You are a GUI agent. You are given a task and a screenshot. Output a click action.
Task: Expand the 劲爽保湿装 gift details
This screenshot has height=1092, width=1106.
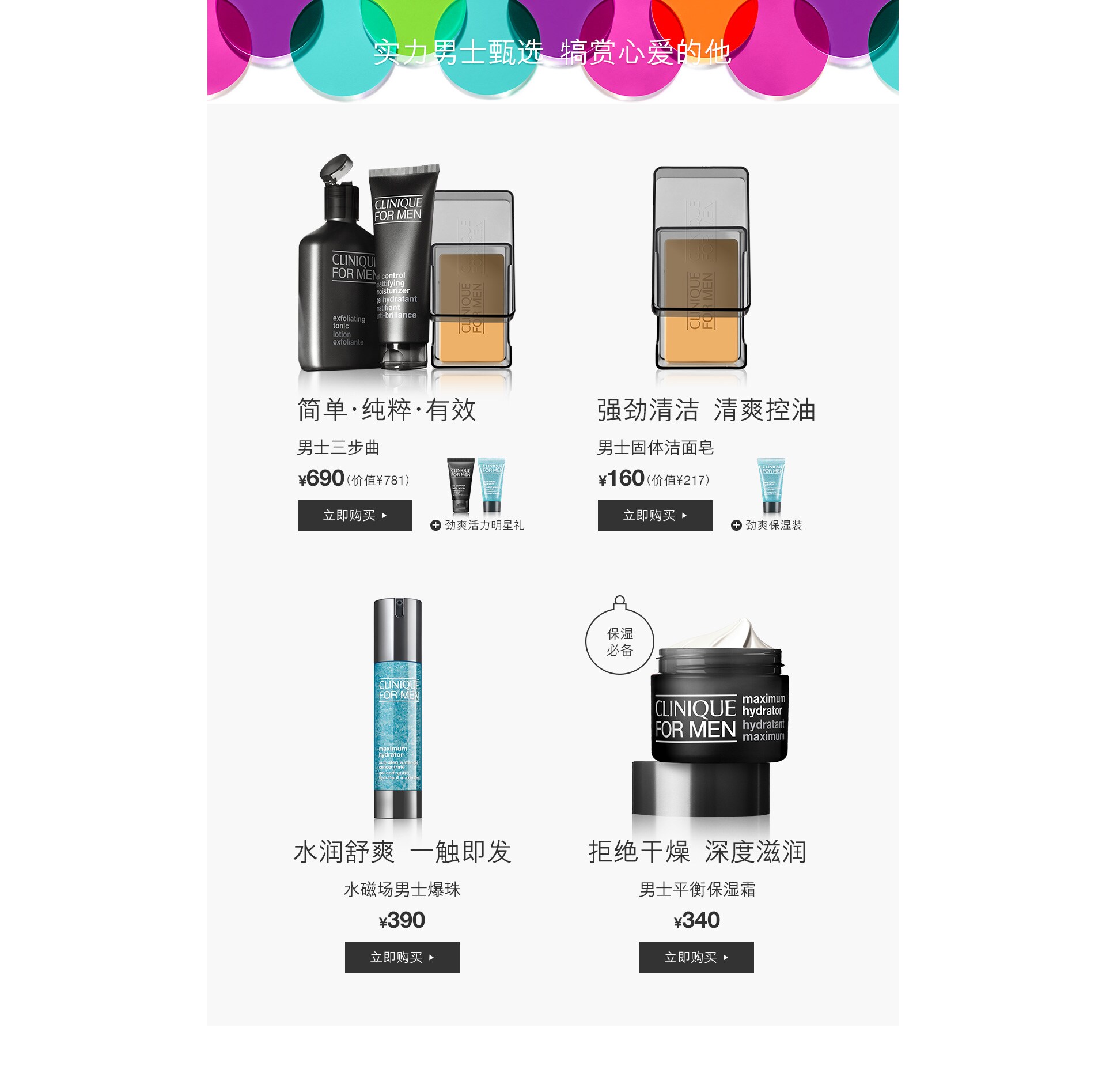coord(736,525)
